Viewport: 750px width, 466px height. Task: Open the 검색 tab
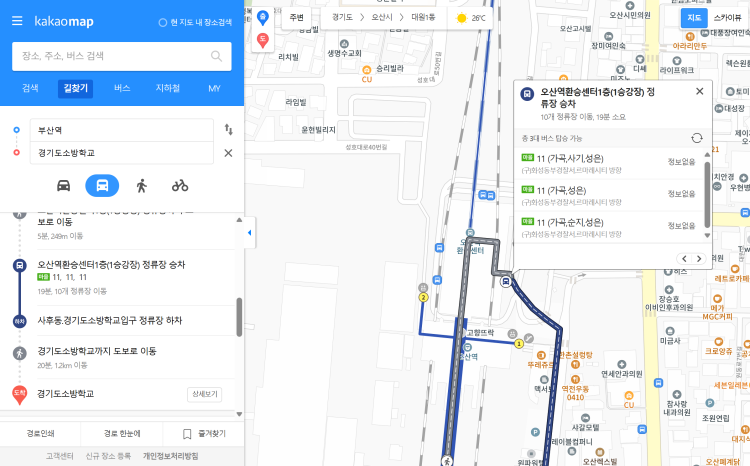click(x=30, y=88)
